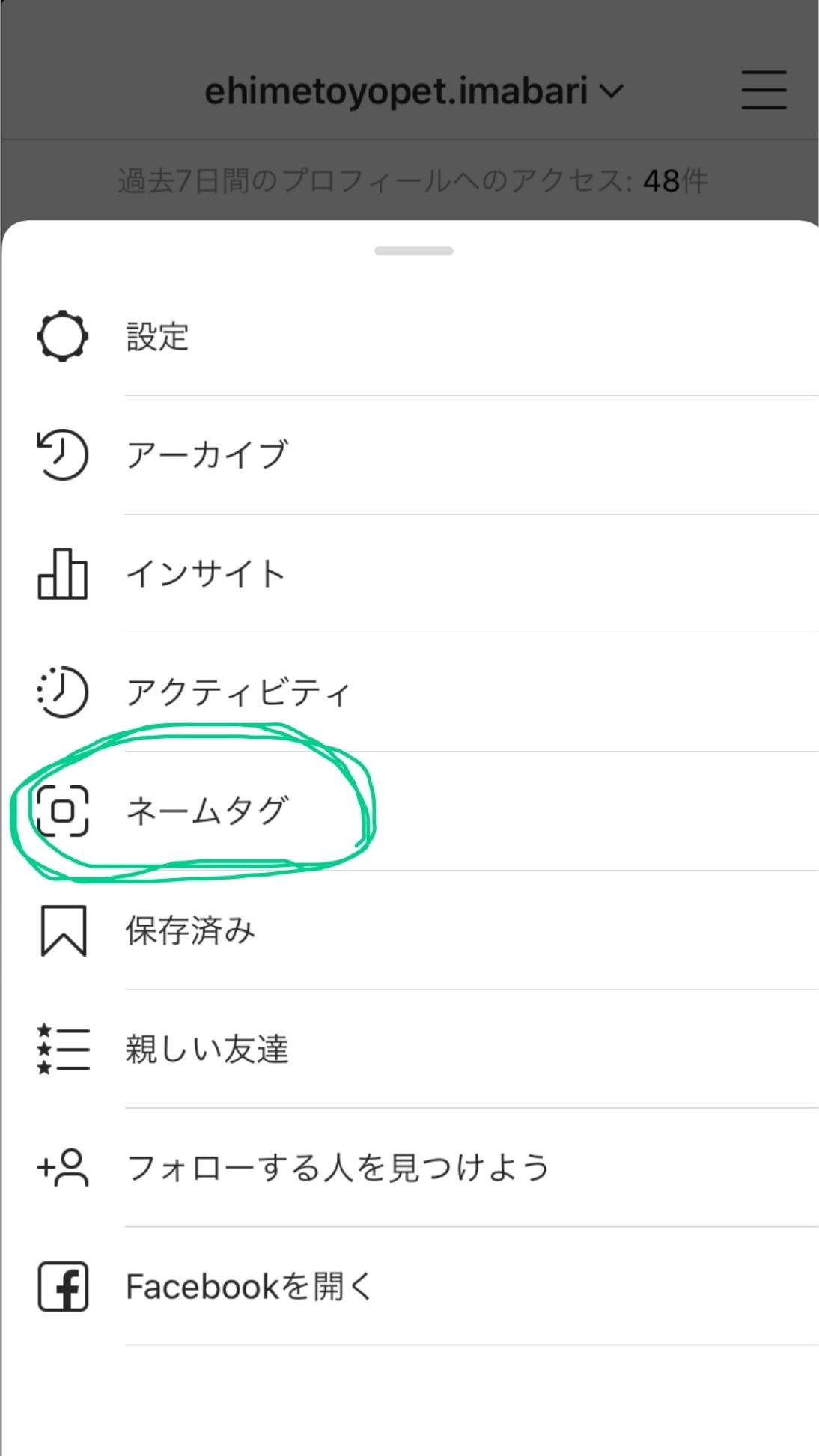Open 保存済み (Saved) items
819x1456 pixels.
point(409,930)
